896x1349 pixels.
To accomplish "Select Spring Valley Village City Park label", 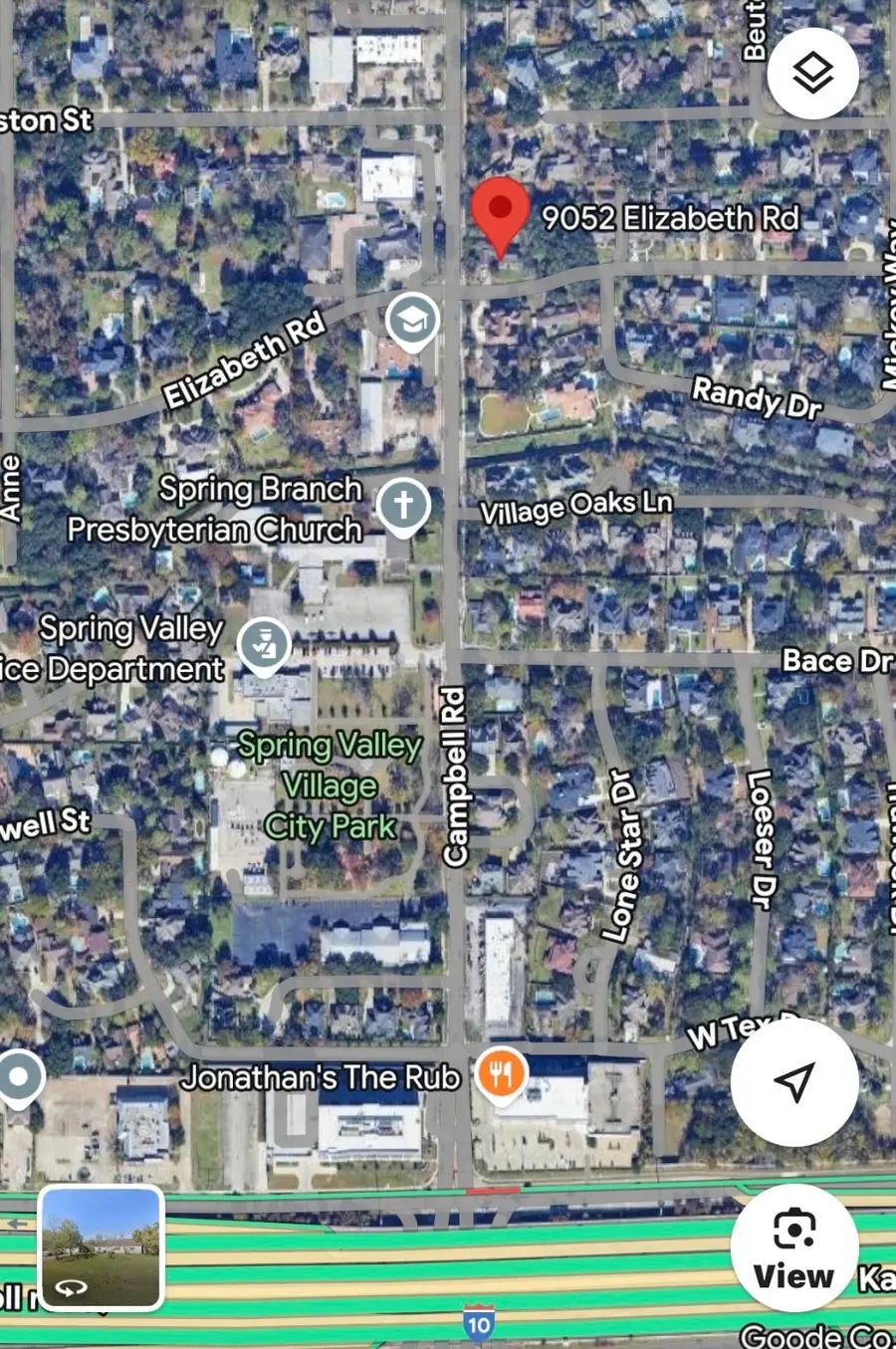I will 331,787.
